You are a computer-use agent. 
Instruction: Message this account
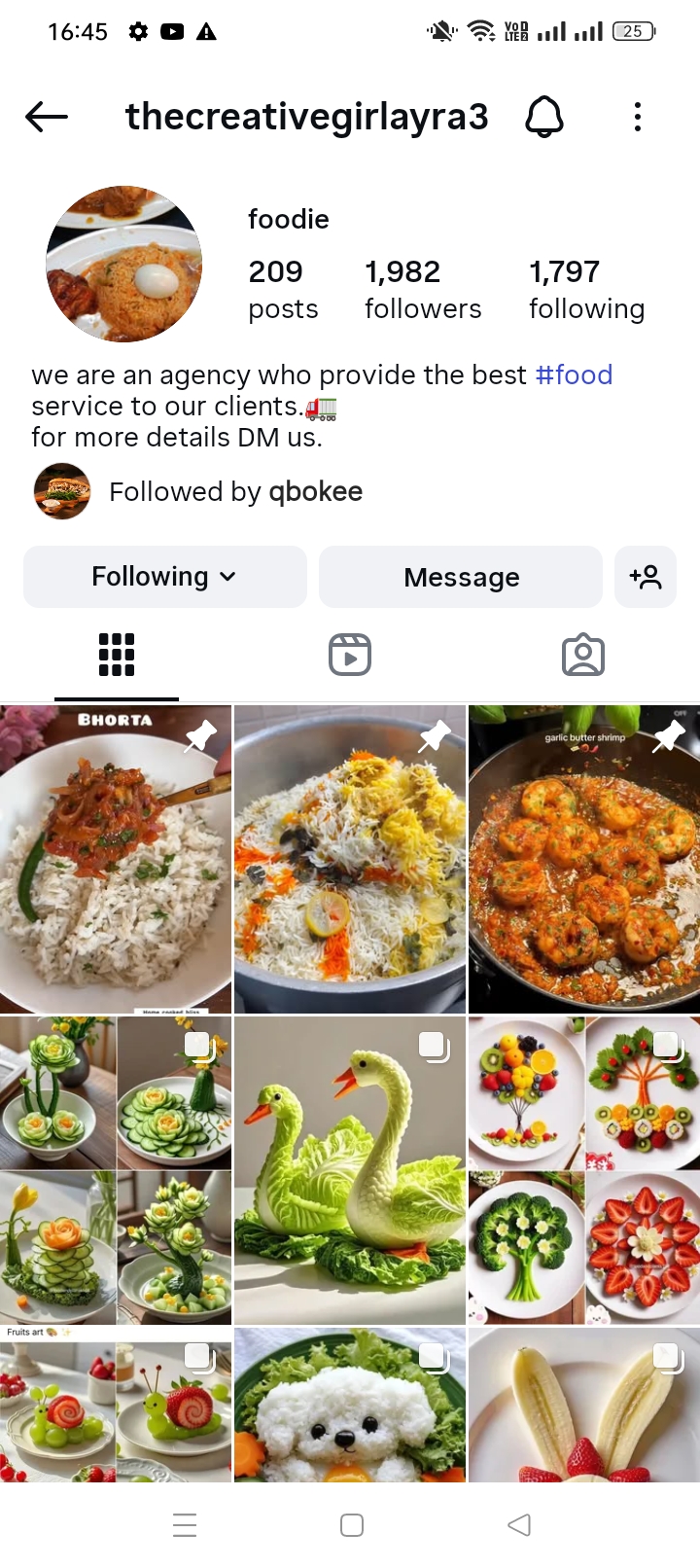(x=461, y=577)
